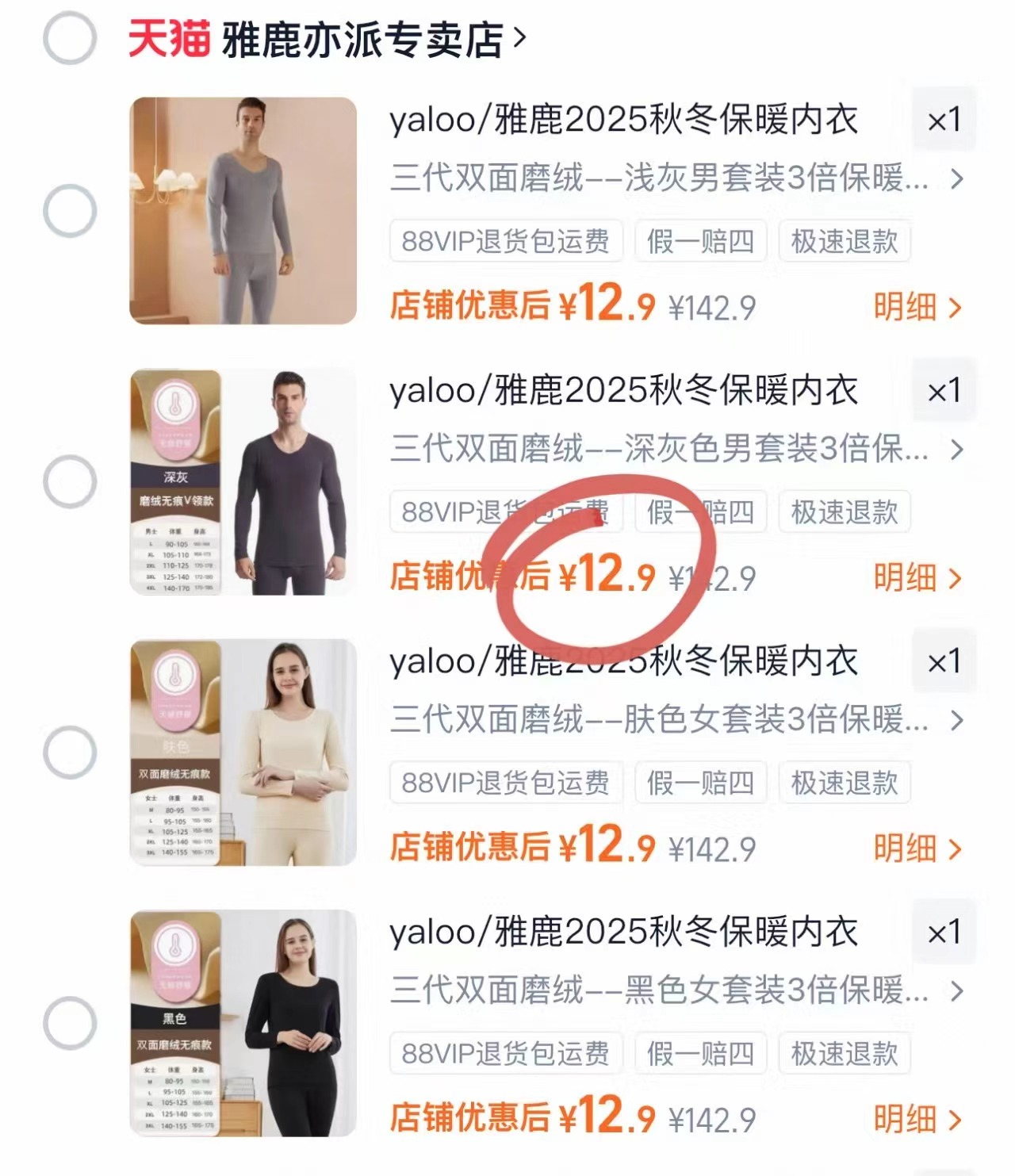Click the 88VIP退货包运费 tag on first item

pyautogui.click(x=504, y=242)
